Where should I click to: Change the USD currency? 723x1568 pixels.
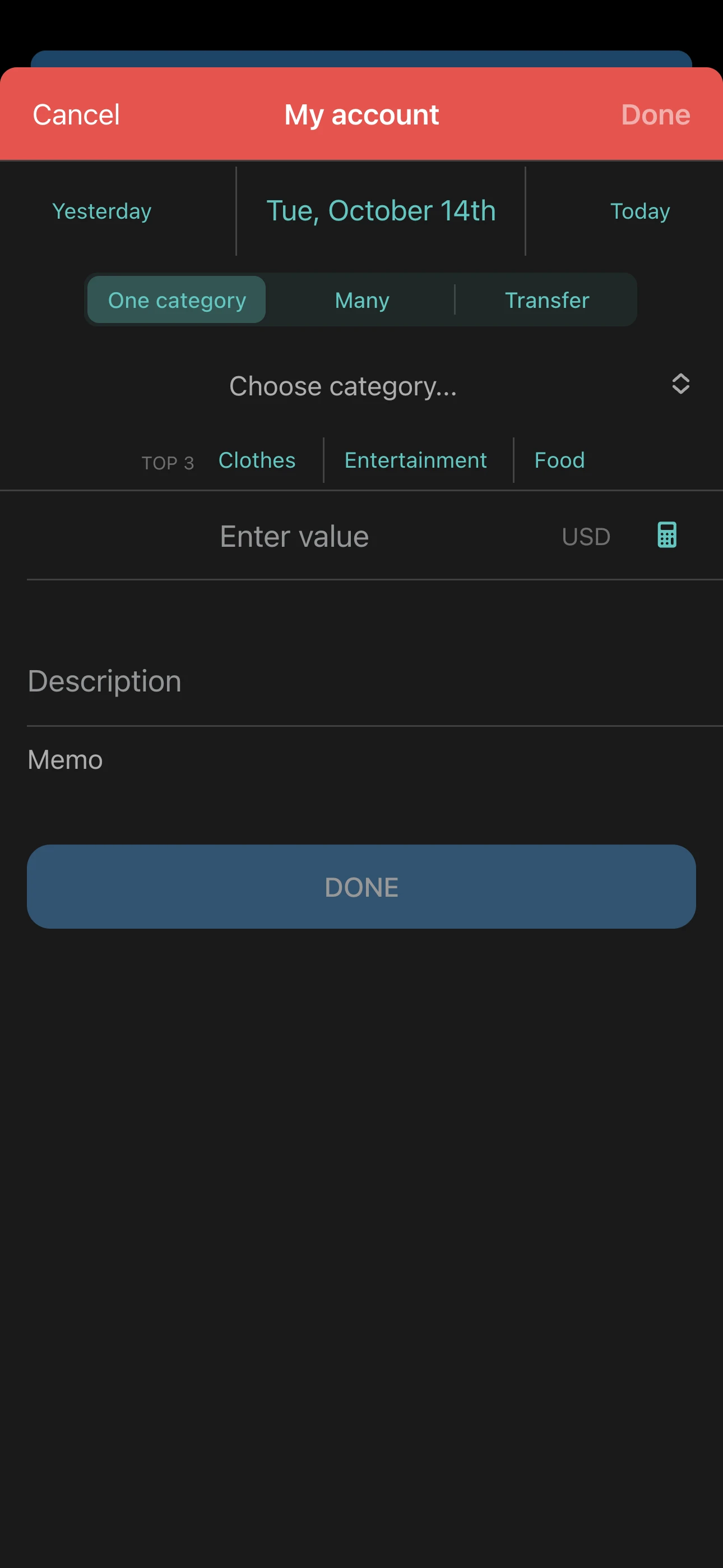tap(586, 536)
